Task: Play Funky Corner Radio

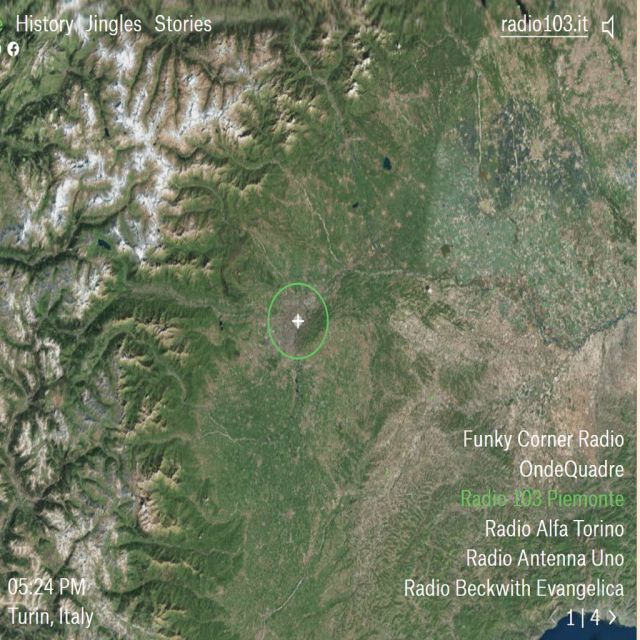Action: (543, 439)
